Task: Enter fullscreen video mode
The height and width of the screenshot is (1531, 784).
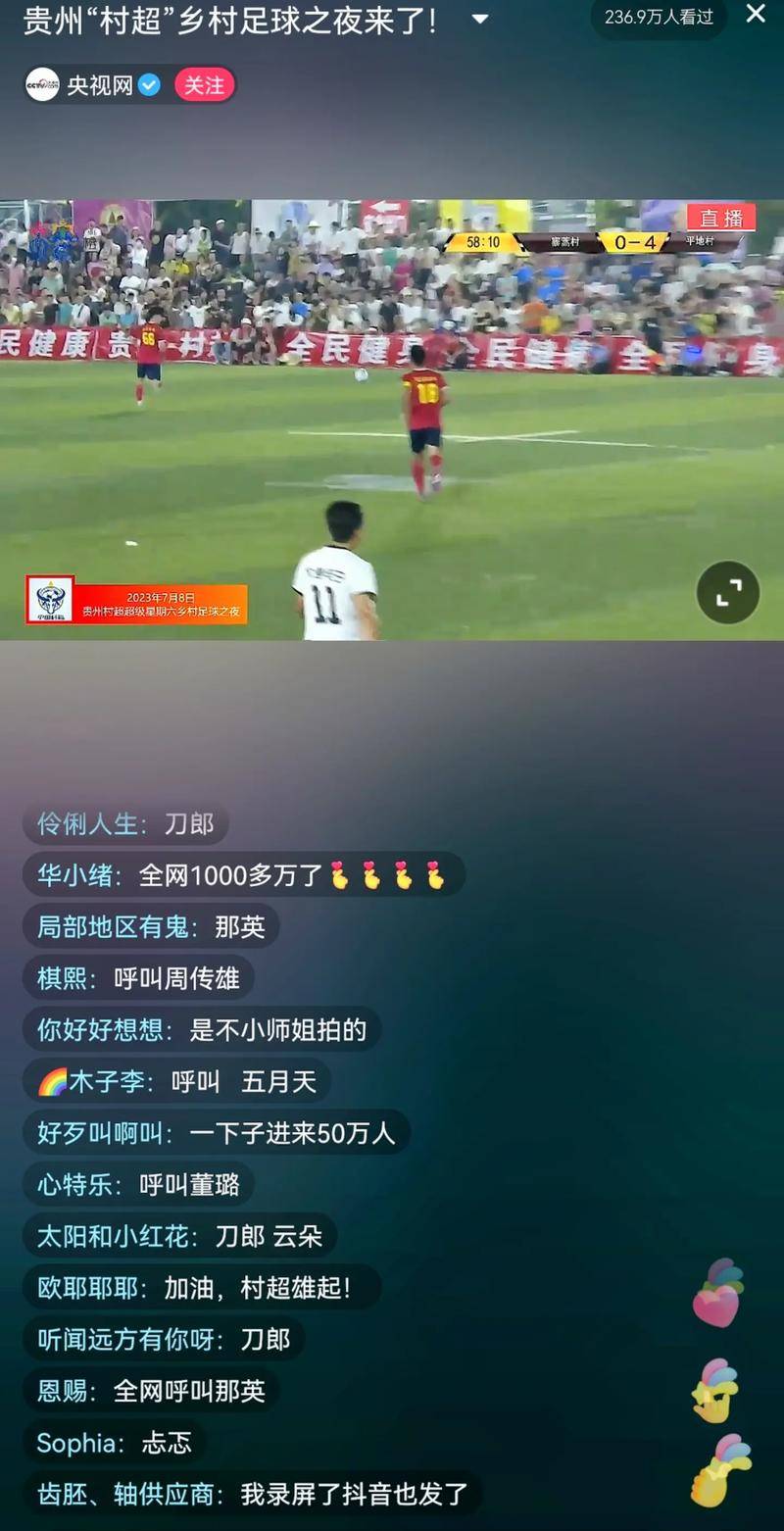Action: (727, 592)
